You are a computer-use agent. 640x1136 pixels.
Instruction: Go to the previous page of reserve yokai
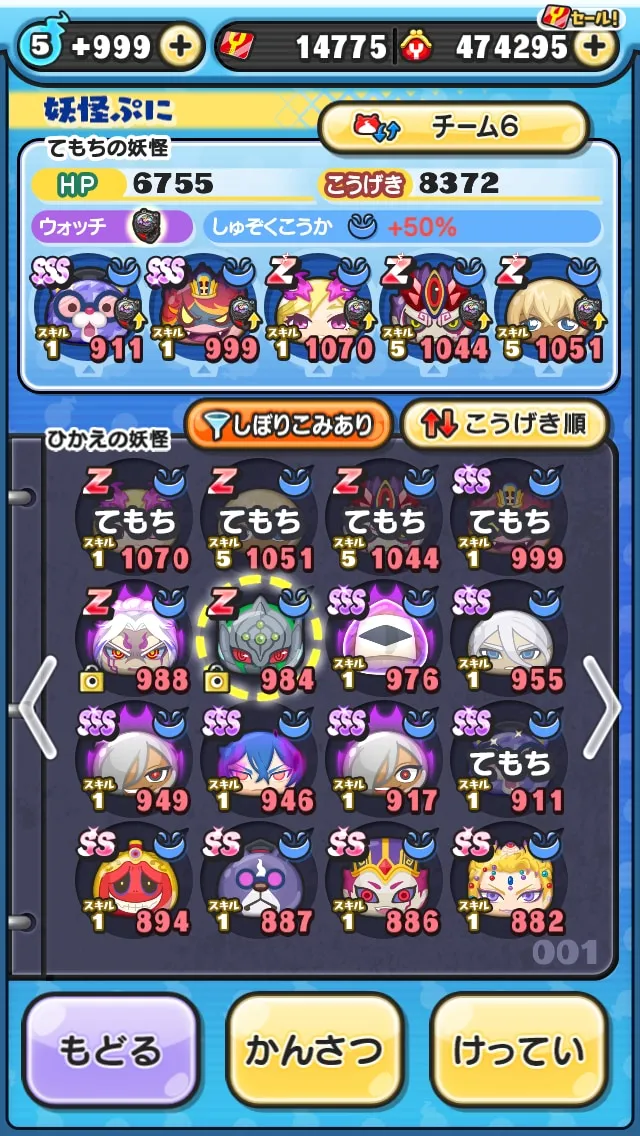[38, 707]
